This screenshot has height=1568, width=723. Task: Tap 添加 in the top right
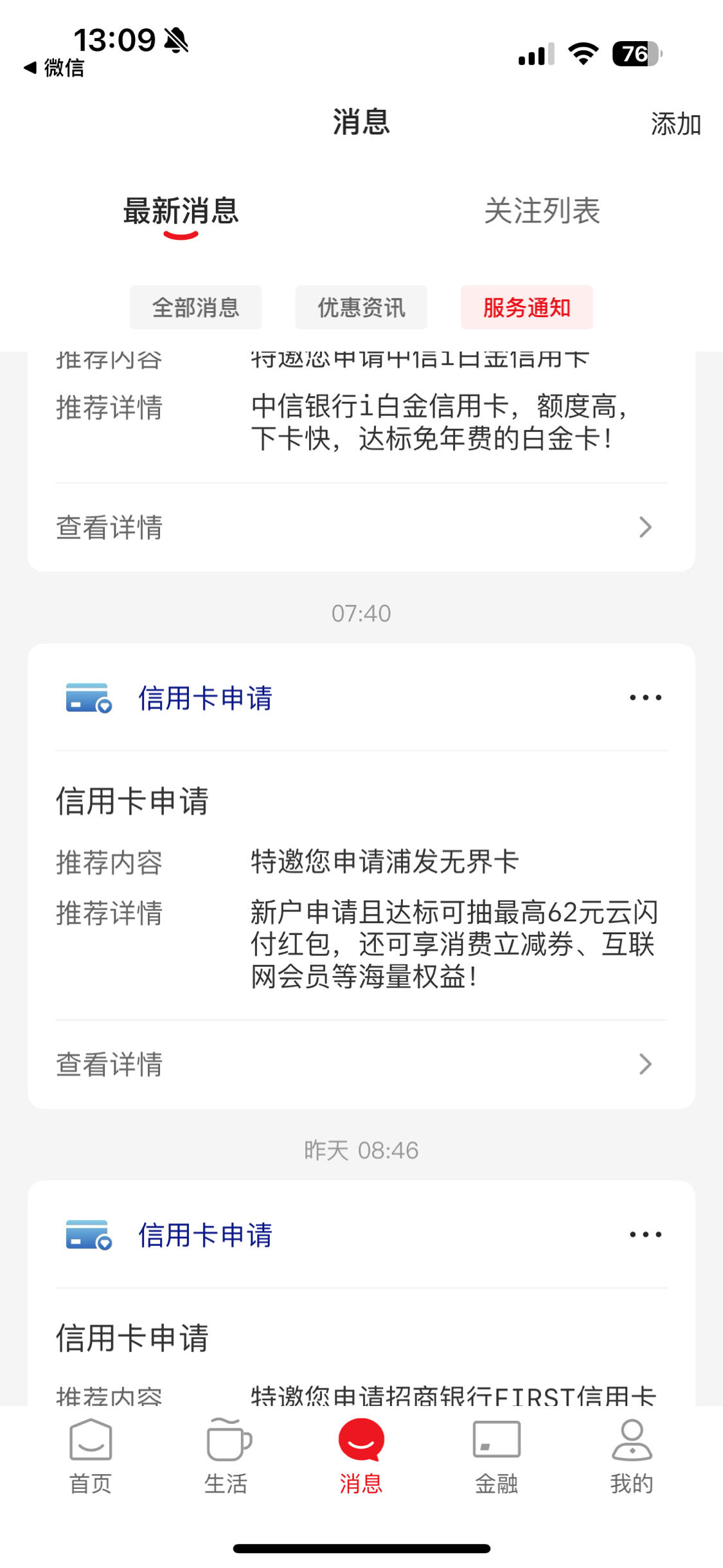click(x=675, y=123)
